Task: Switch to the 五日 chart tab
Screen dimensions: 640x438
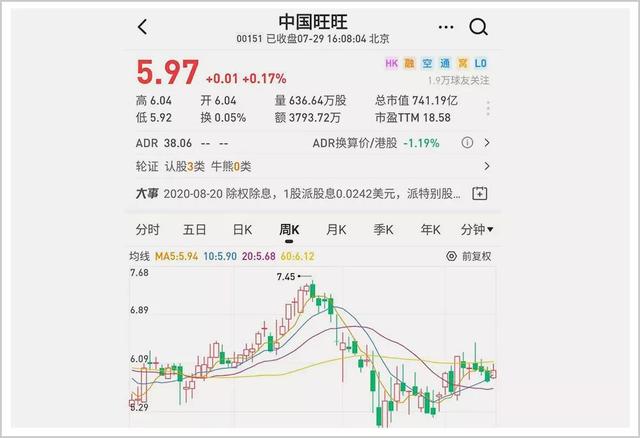Action: pos(194,230)
